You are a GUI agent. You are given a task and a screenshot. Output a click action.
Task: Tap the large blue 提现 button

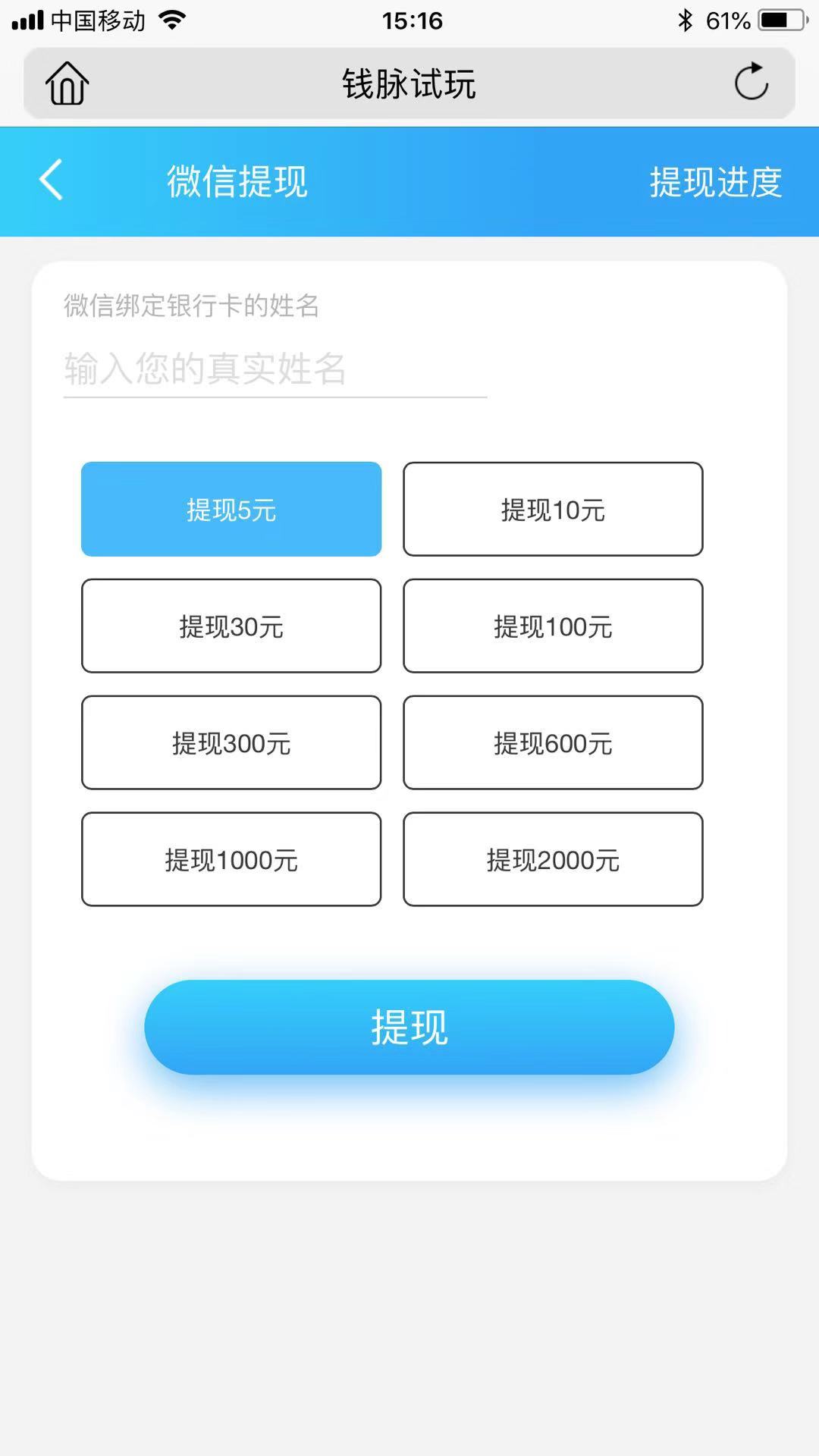click(409, 1027)
